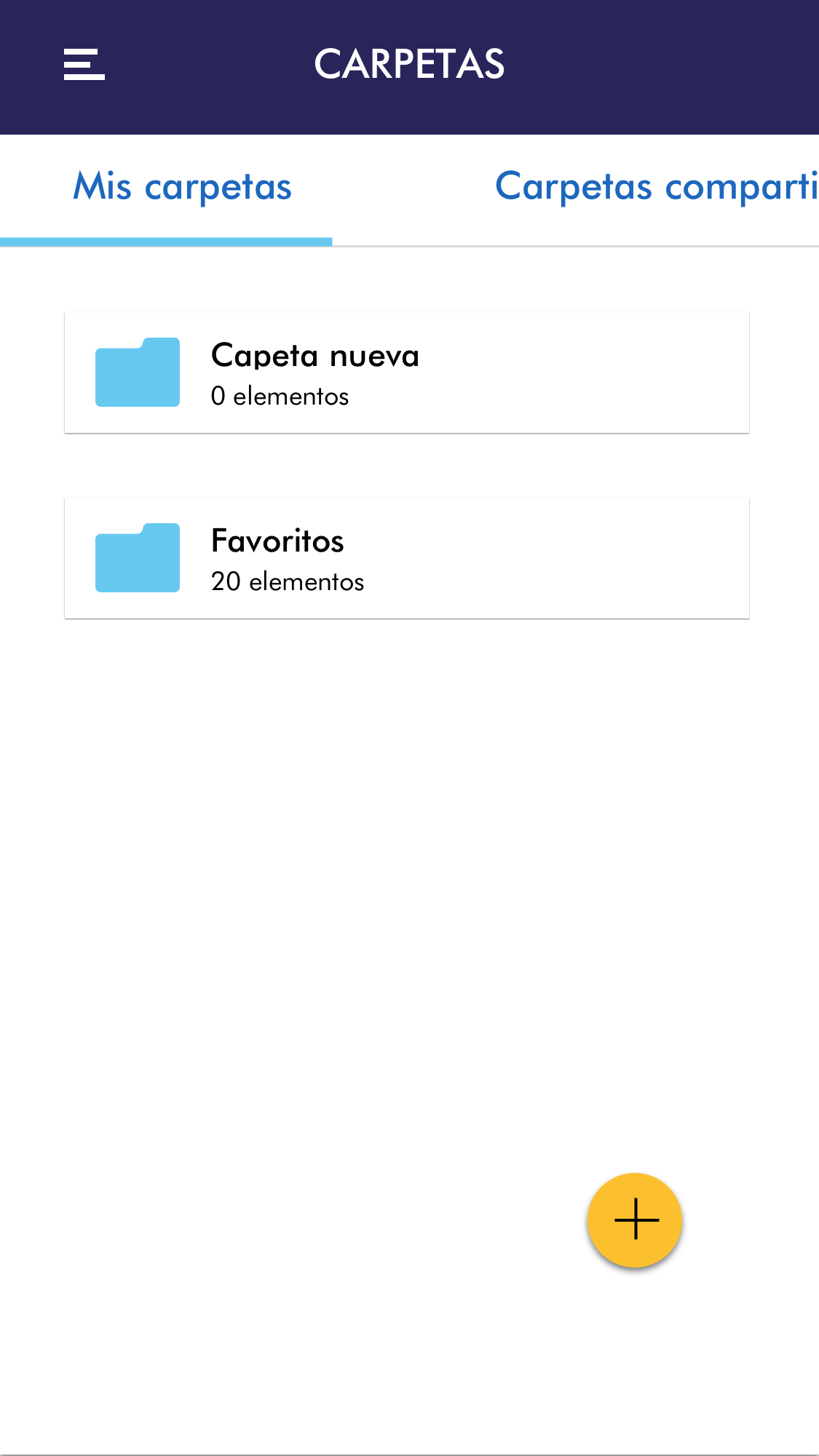819x1456 pixels.
Task: Switch to the Carpetas compartidas tab
Action: click(655, 188)
